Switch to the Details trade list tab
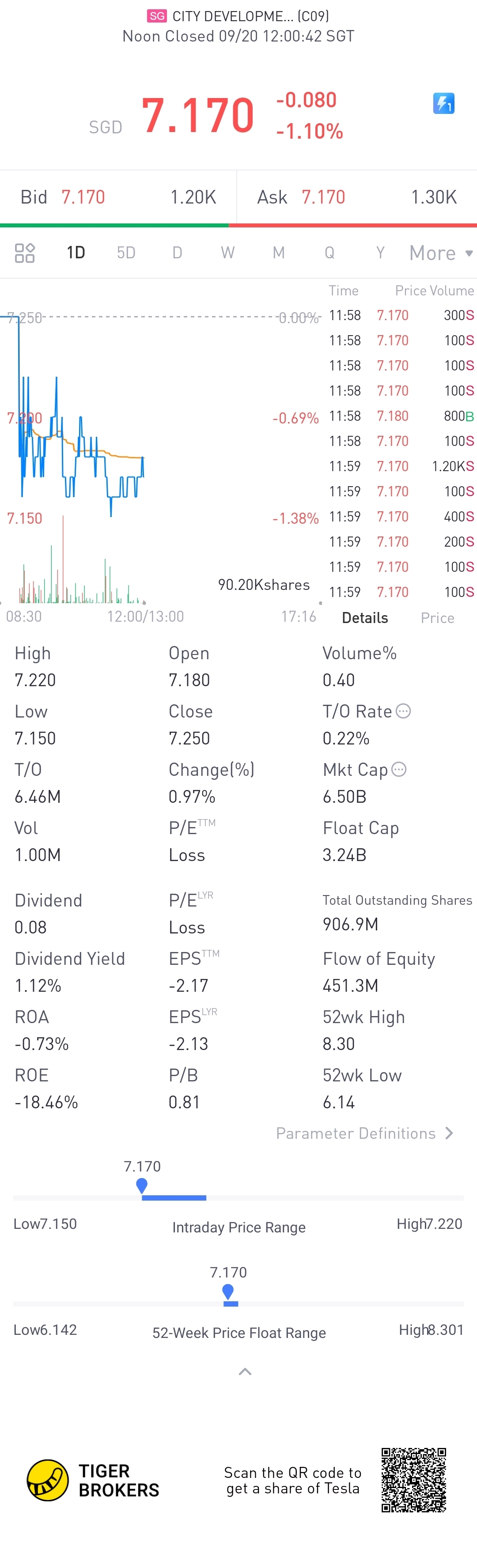This screenshot has height=1568, width=477. click(365, 618)
